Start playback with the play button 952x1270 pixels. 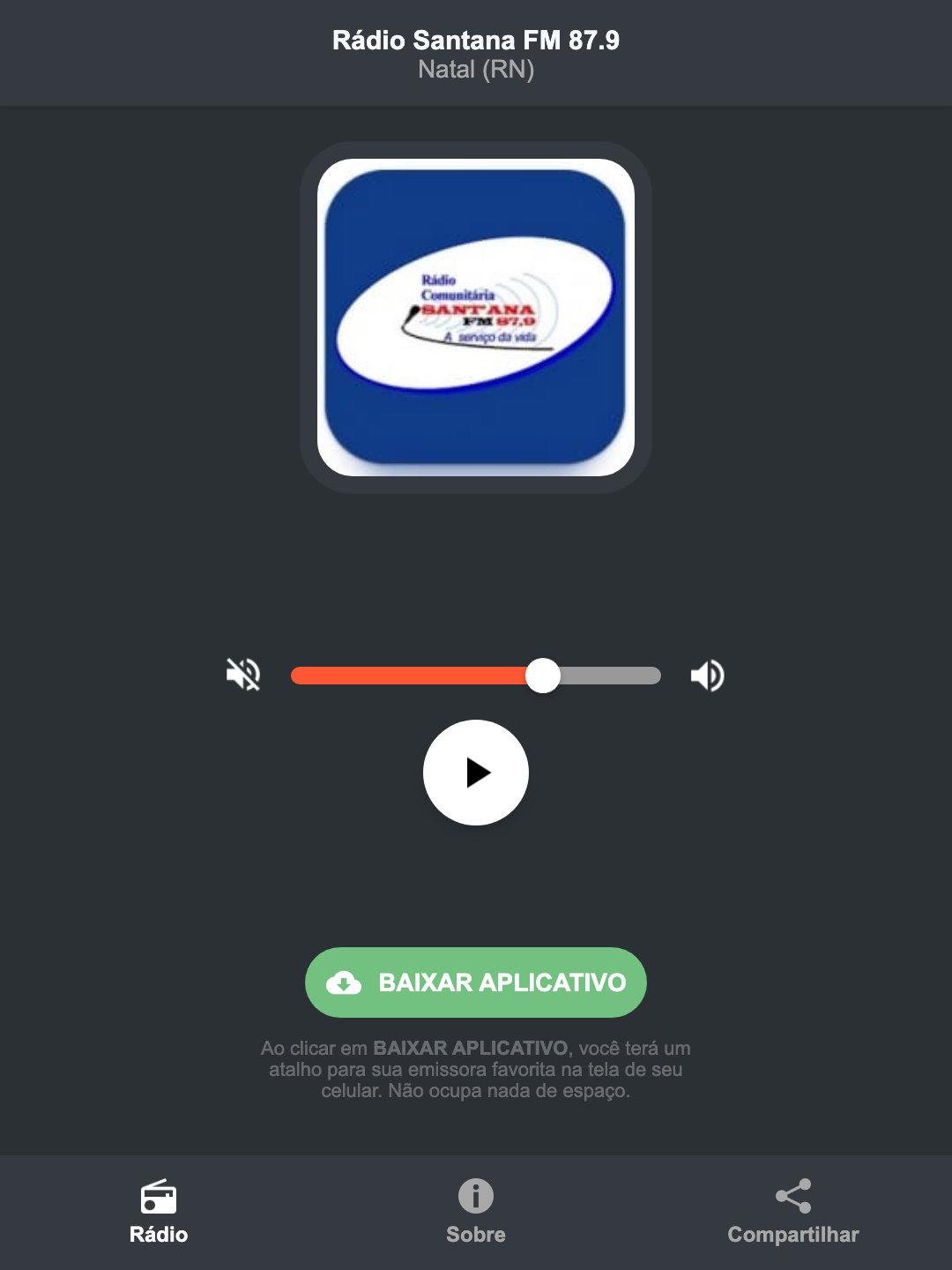tap(475, 773)
